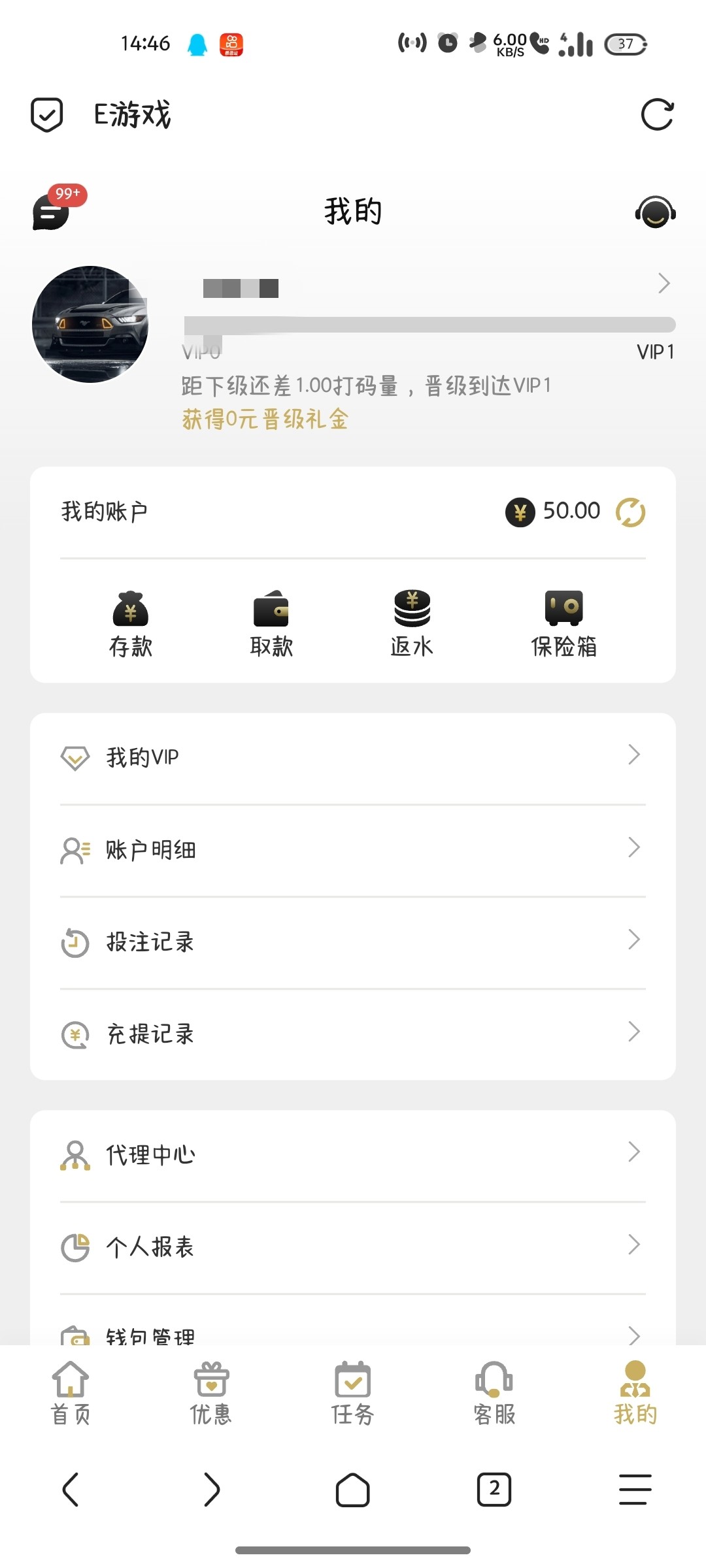Viewport: 706px width, 1568px height.
Task: Open the browser tab switcher showing 2
Action: [494, 1490]
